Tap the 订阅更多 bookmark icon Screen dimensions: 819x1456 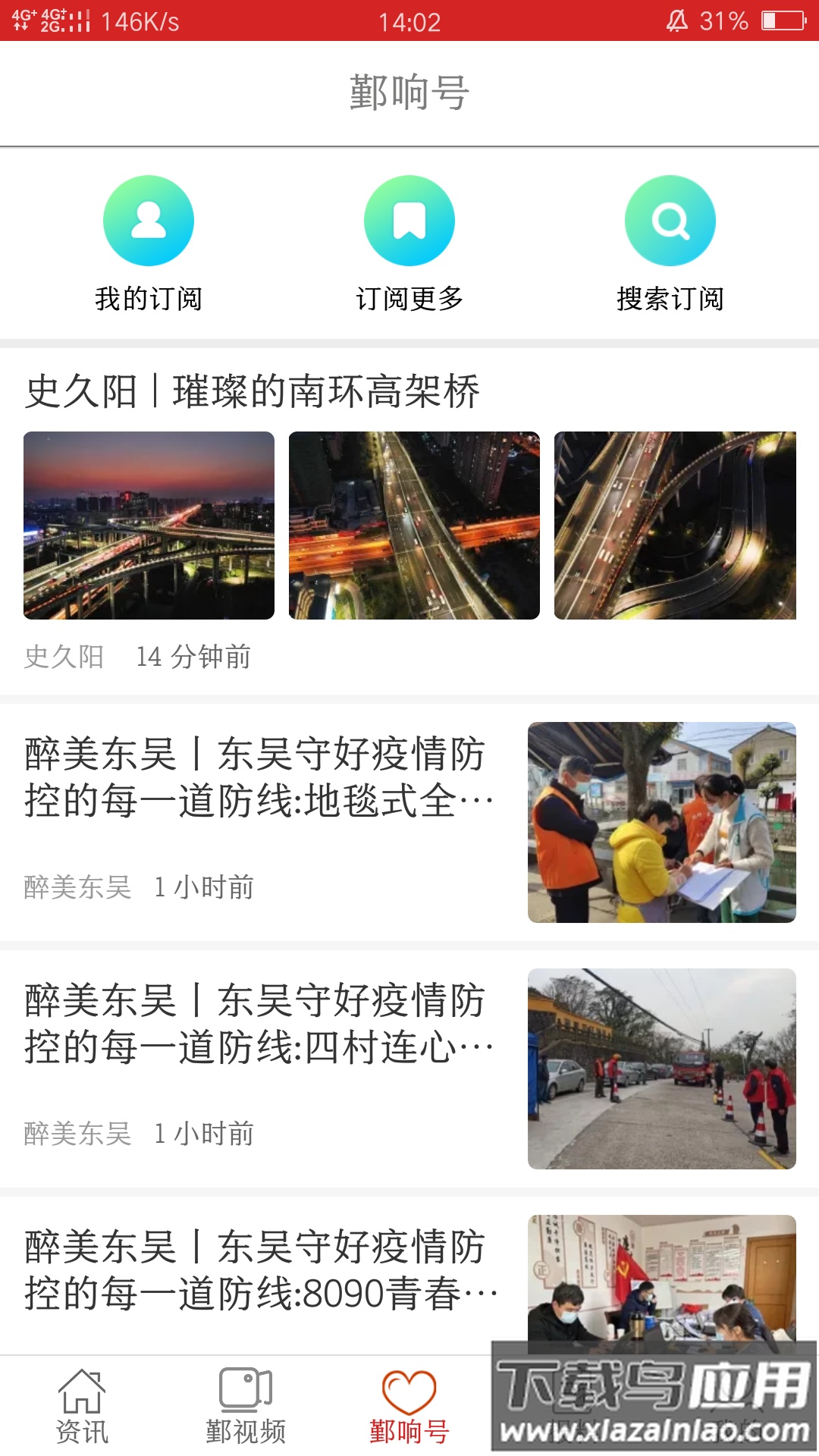409,220
